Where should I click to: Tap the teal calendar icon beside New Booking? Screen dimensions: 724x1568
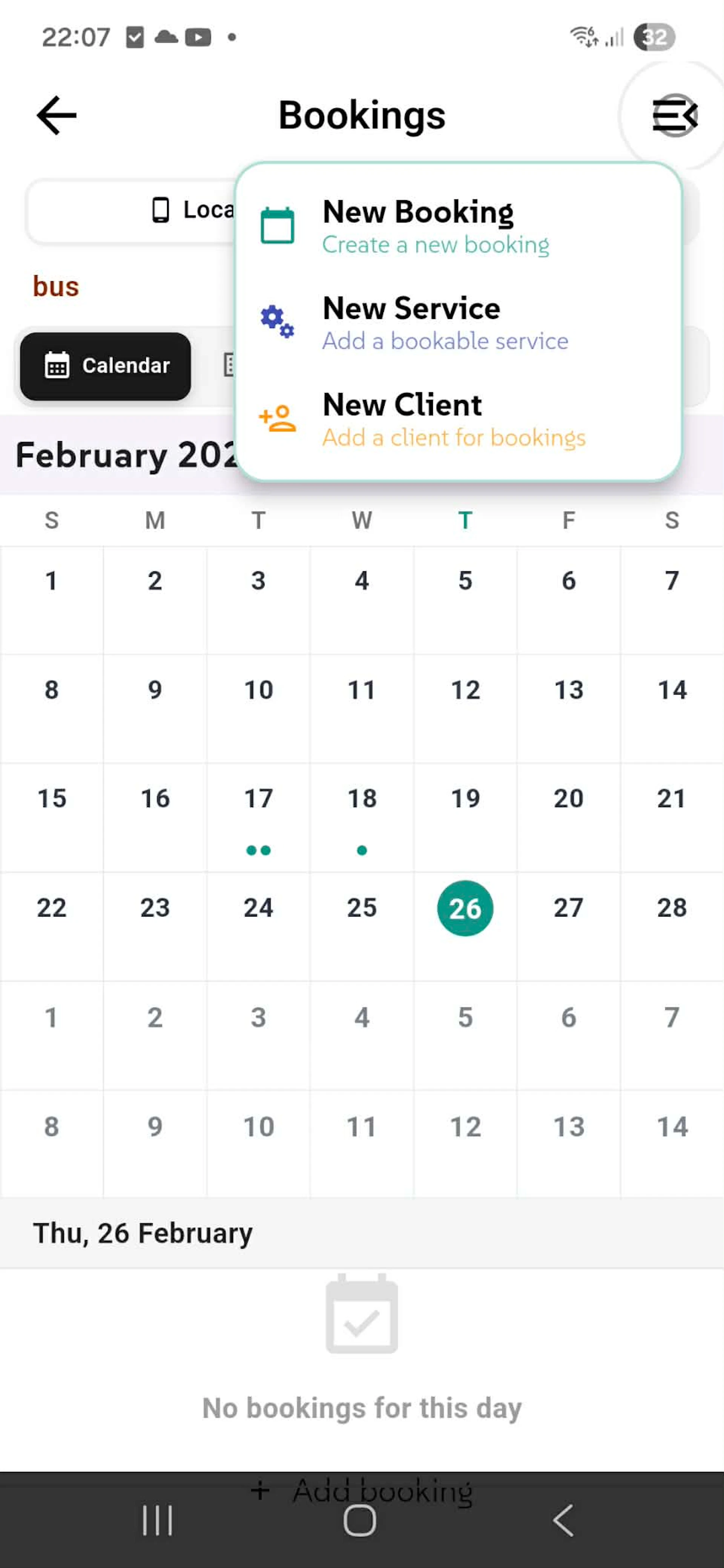coord(278,225)
